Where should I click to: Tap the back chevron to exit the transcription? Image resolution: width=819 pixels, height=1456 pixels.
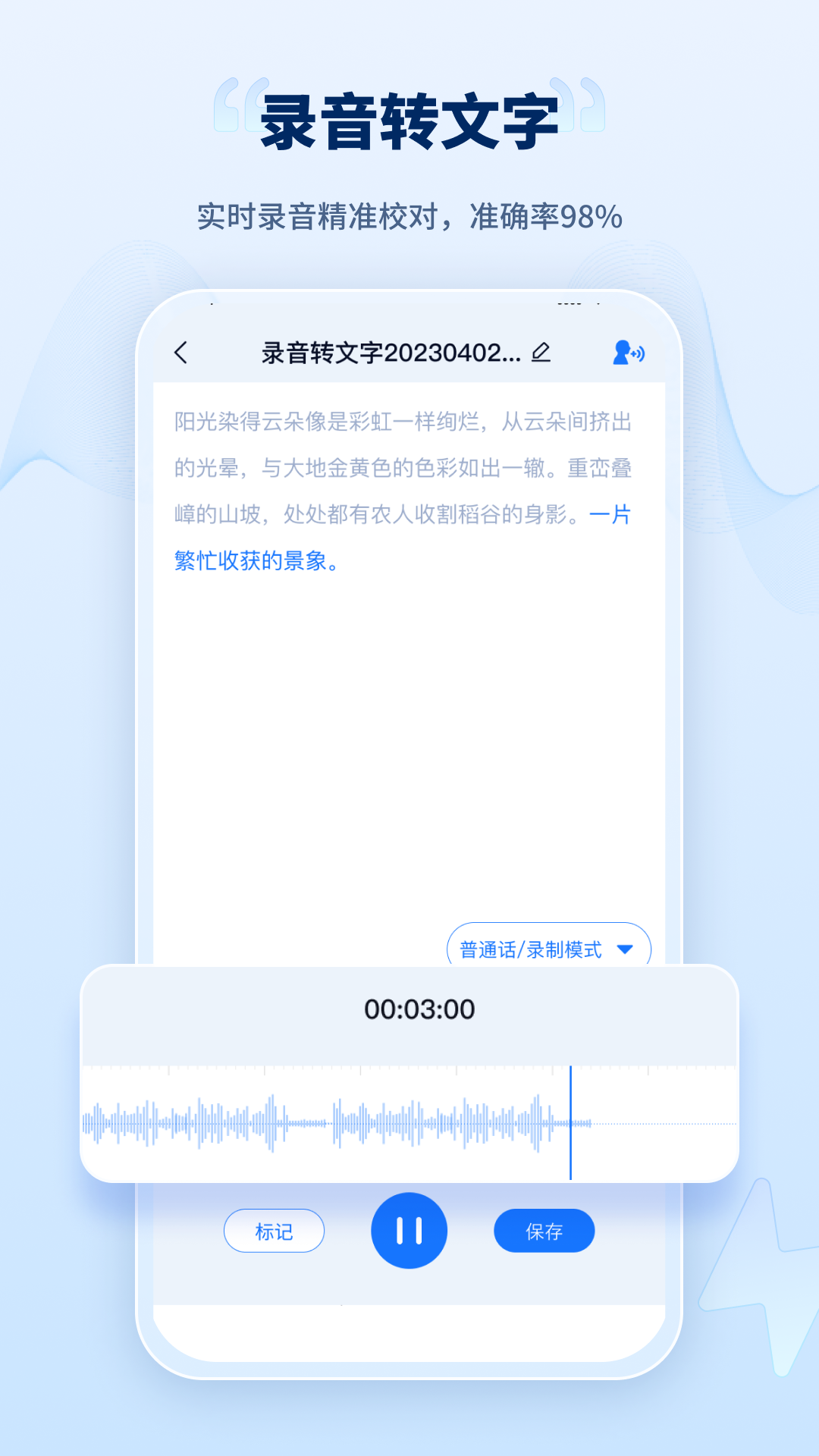click(x=180, y=352)
